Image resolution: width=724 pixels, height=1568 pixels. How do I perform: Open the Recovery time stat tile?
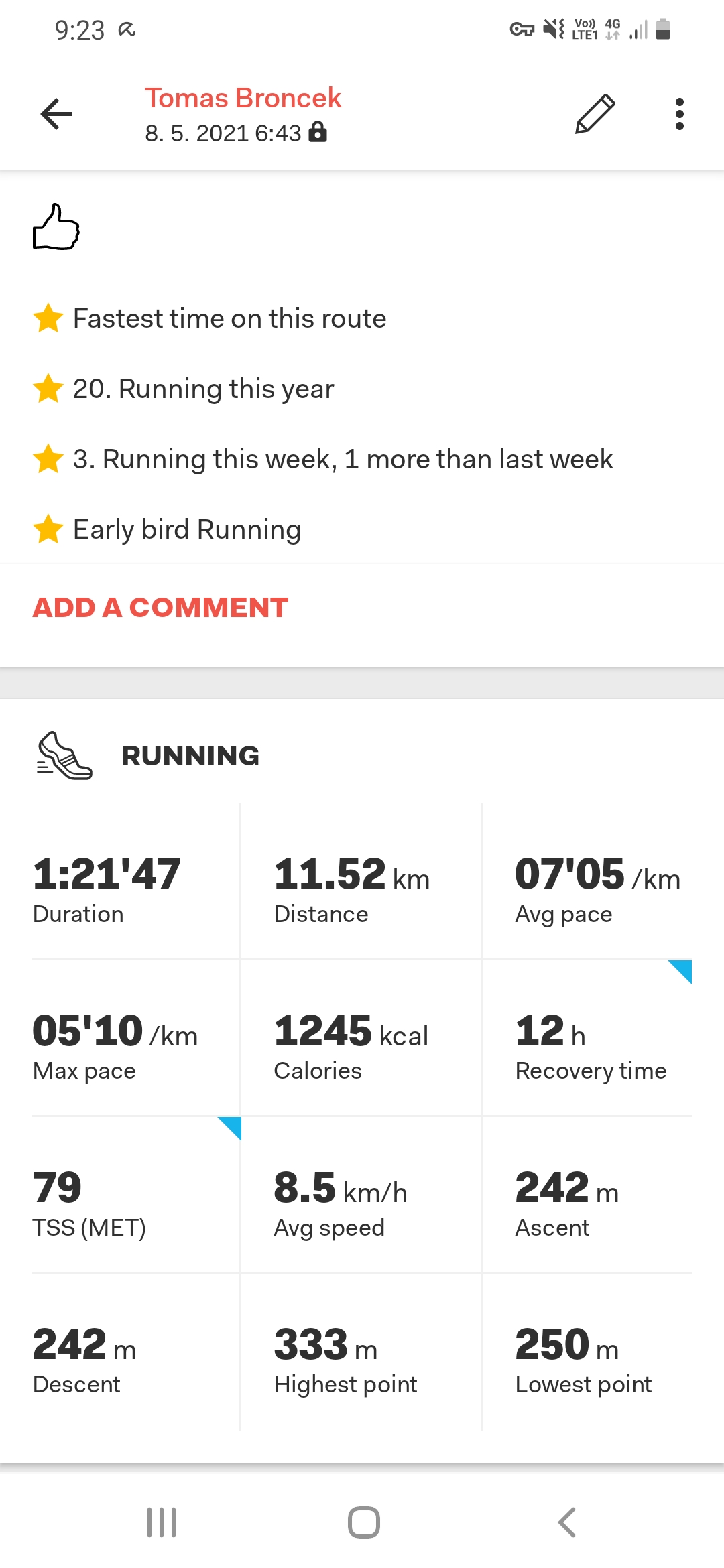587,1038
